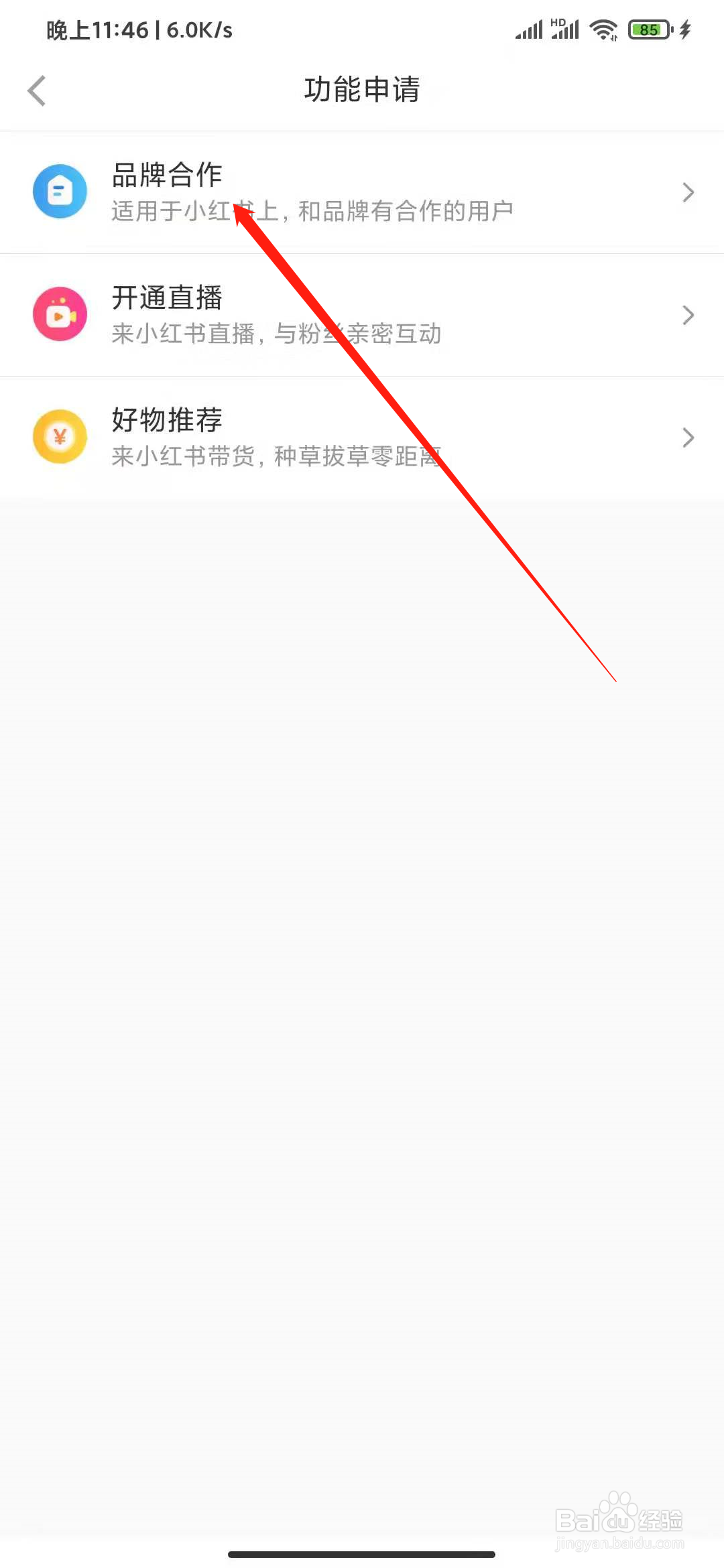Tap the 好物推荐 yellow coin icon
This screenshot has height=1568, width=724.
pyautogui.click(x=60, y=437)
